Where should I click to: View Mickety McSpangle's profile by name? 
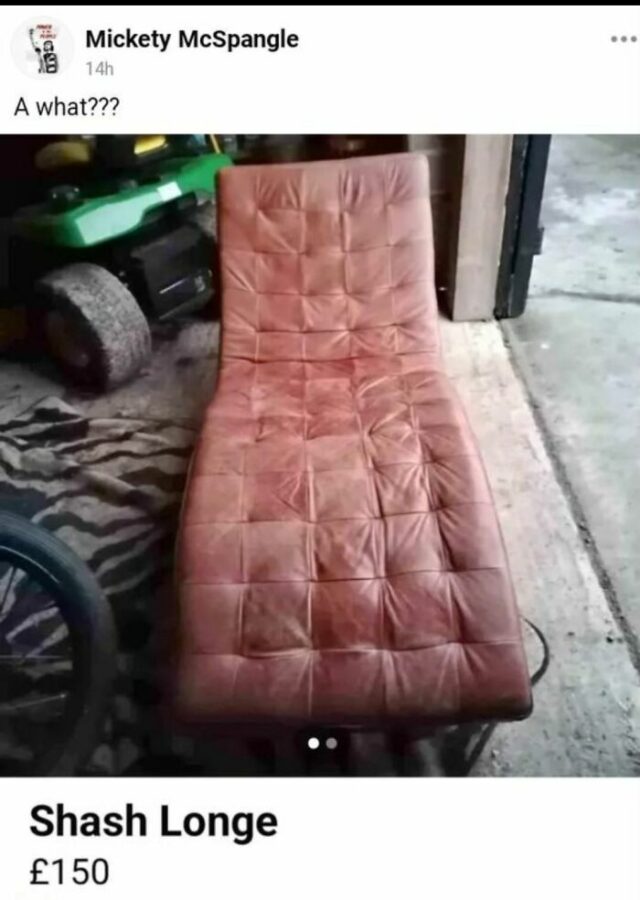click(192, 39)
